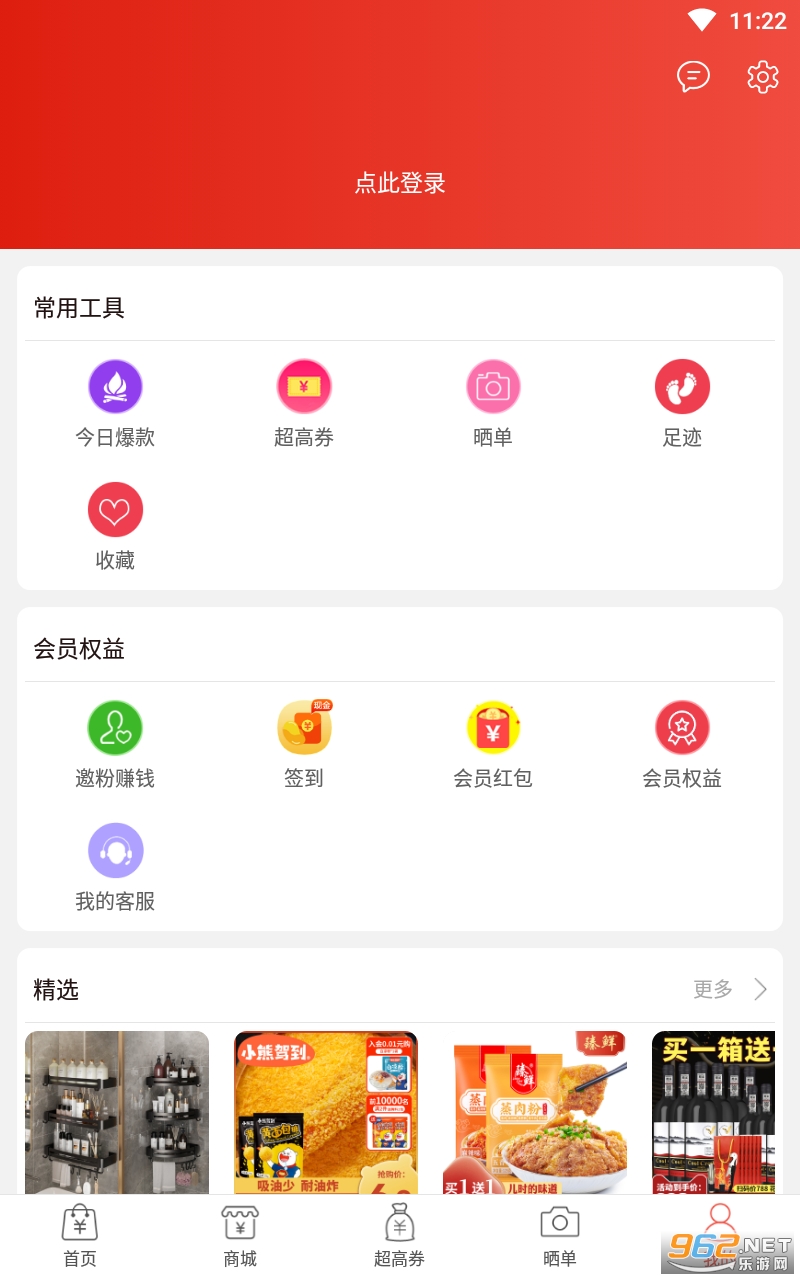Open 收藏 favorites
Screen dimensions: 800x1280
[115, 527]
